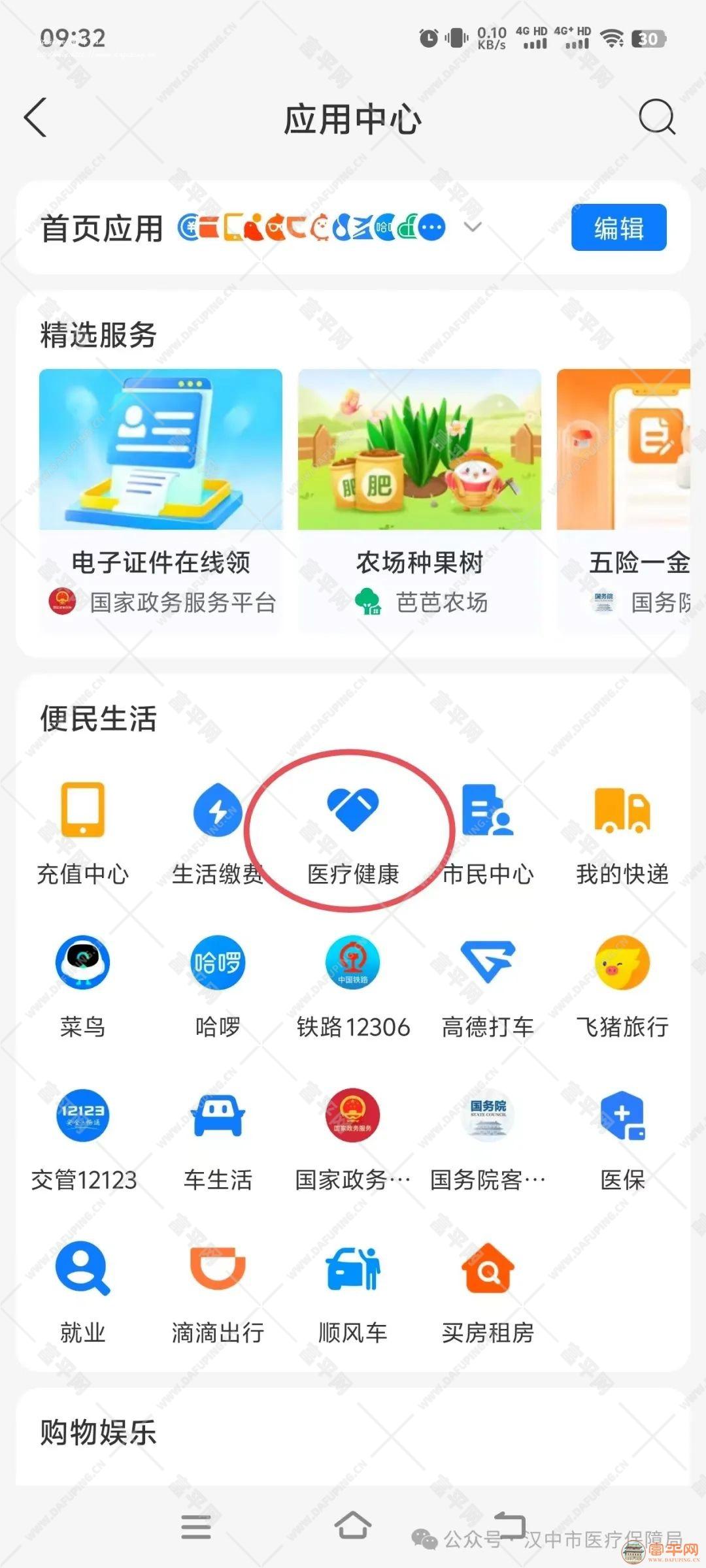Launch 菜鸟

tap(83, 984)
